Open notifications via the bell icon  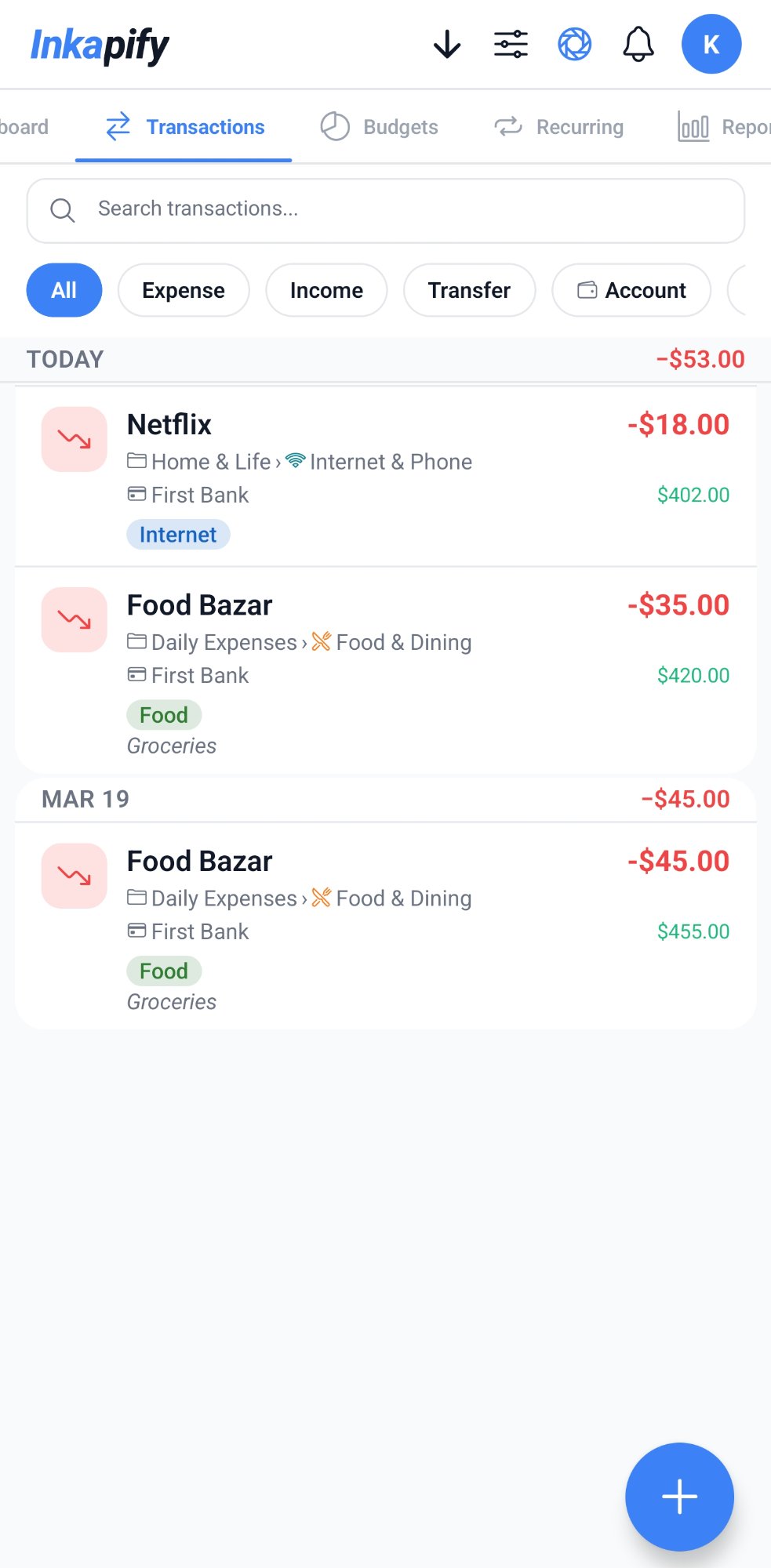coord(638,45)
